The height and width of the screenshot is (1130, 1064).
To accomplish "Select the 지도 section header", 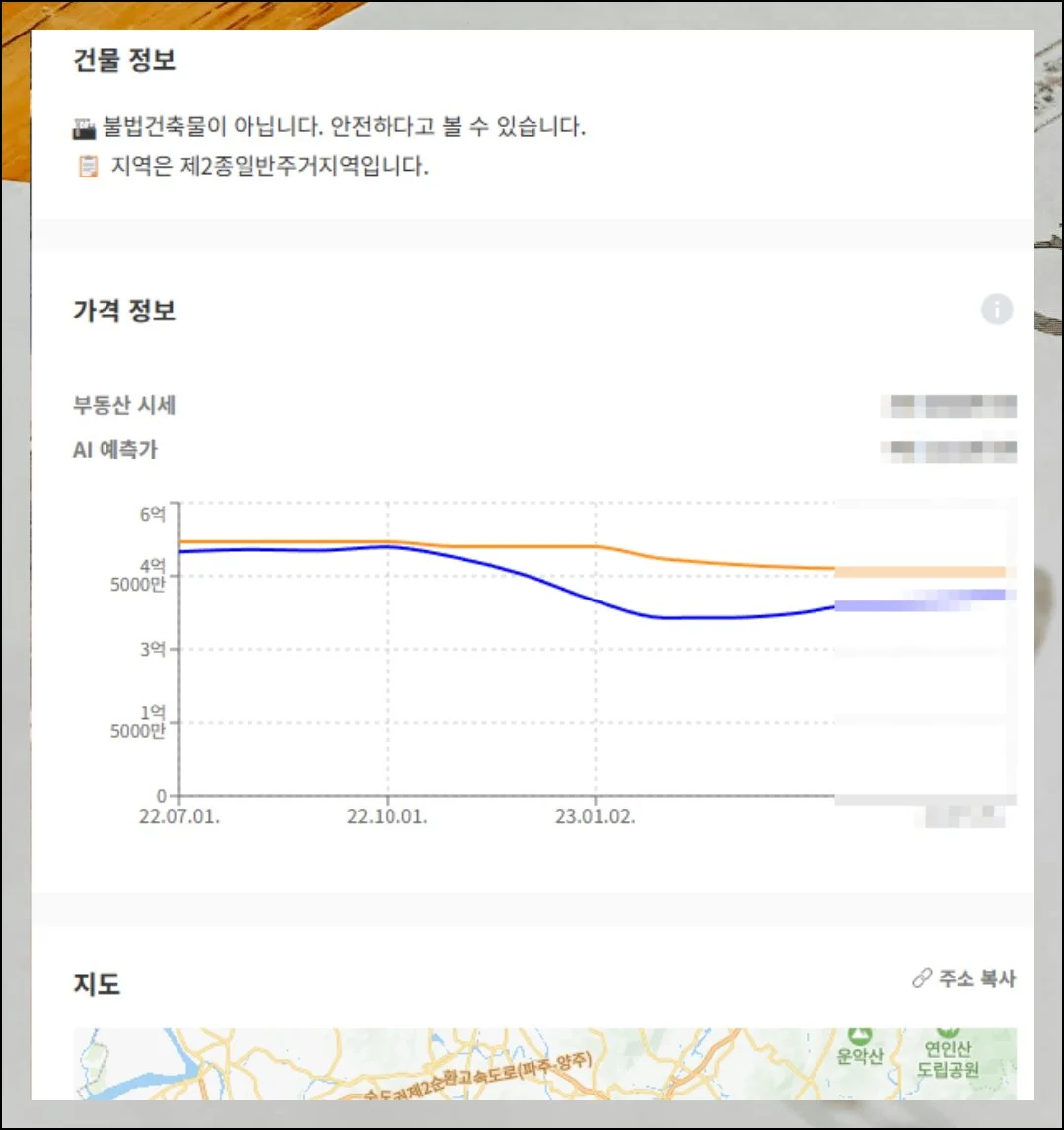I will [96, 983].
